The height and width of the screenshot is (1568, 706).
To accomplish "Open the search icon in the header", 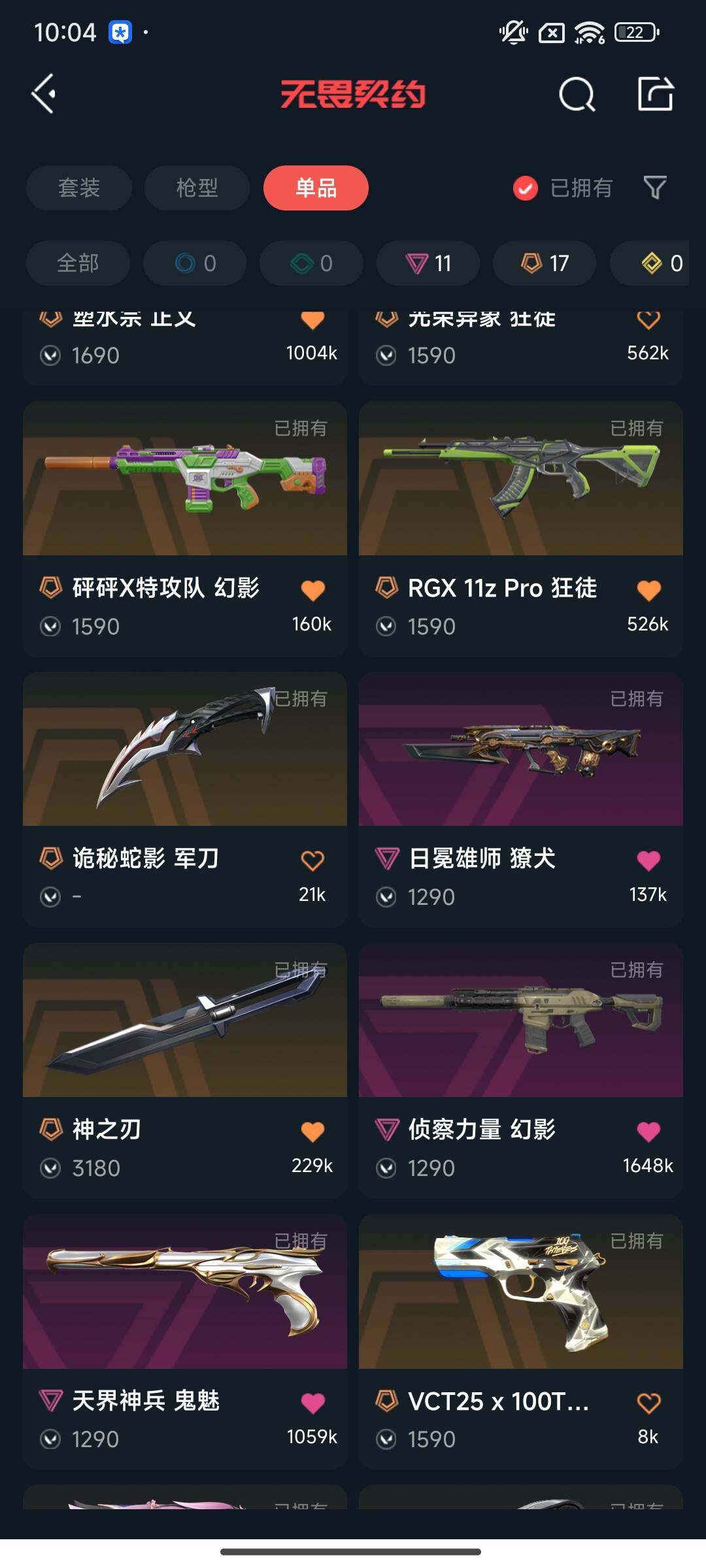I will click(x=577, y=95).
